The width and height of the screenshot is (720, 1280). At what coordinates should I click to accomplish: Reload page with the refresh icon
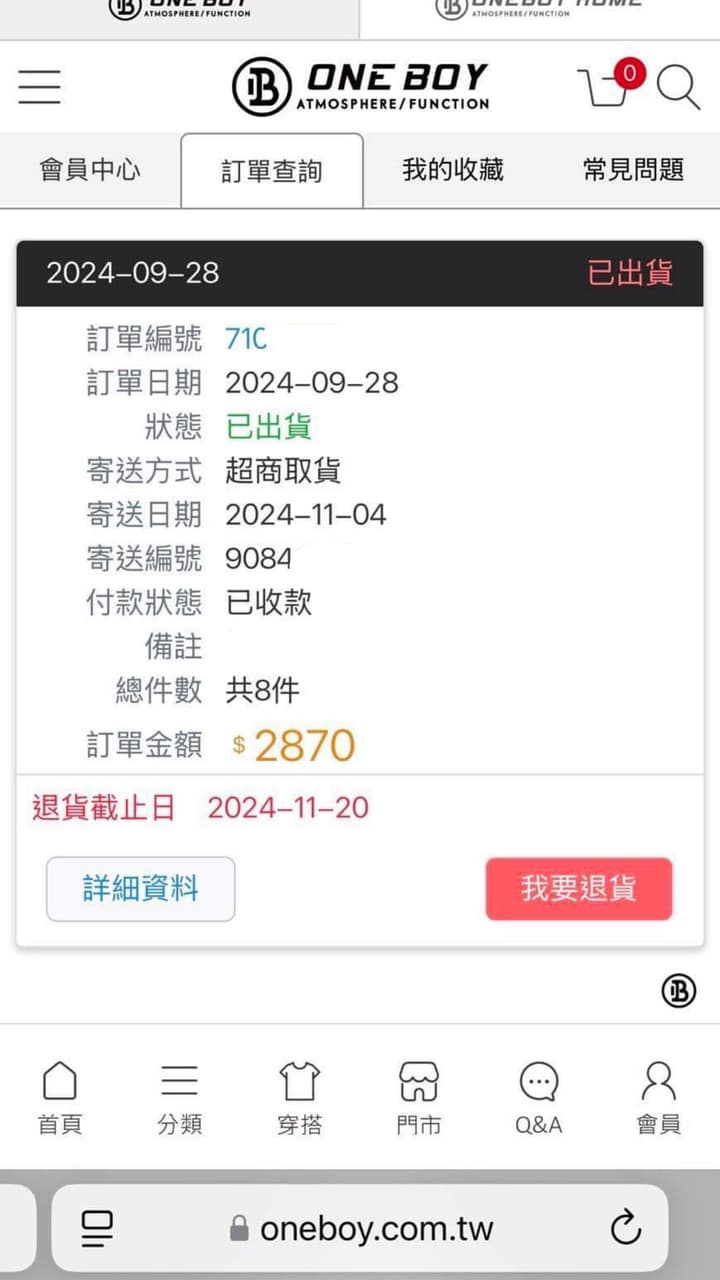(x=625, y=1228)
